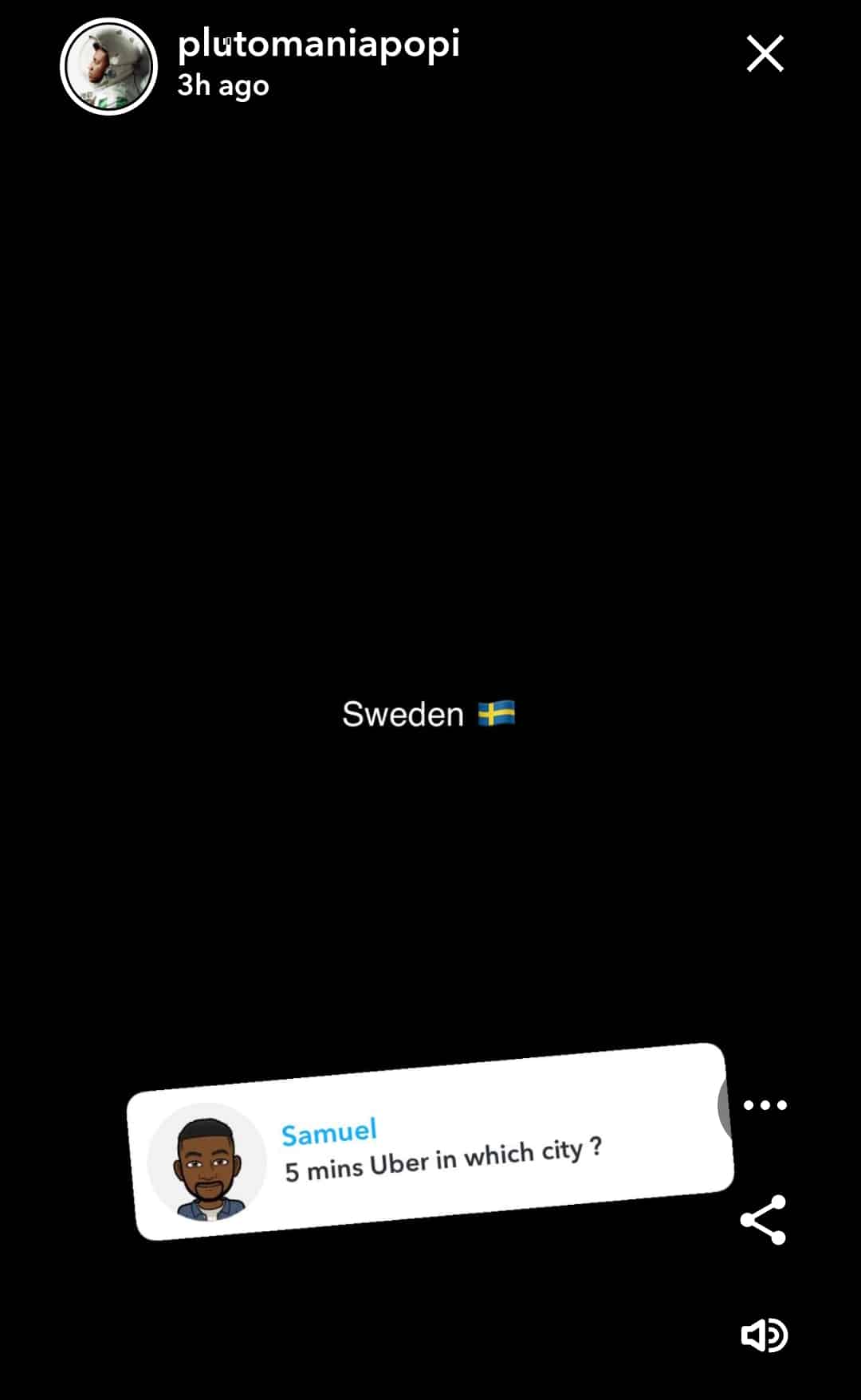Screen dimensions: 861x1400
Task: Mute the story sound
Action: click(x=764, y=1335)
